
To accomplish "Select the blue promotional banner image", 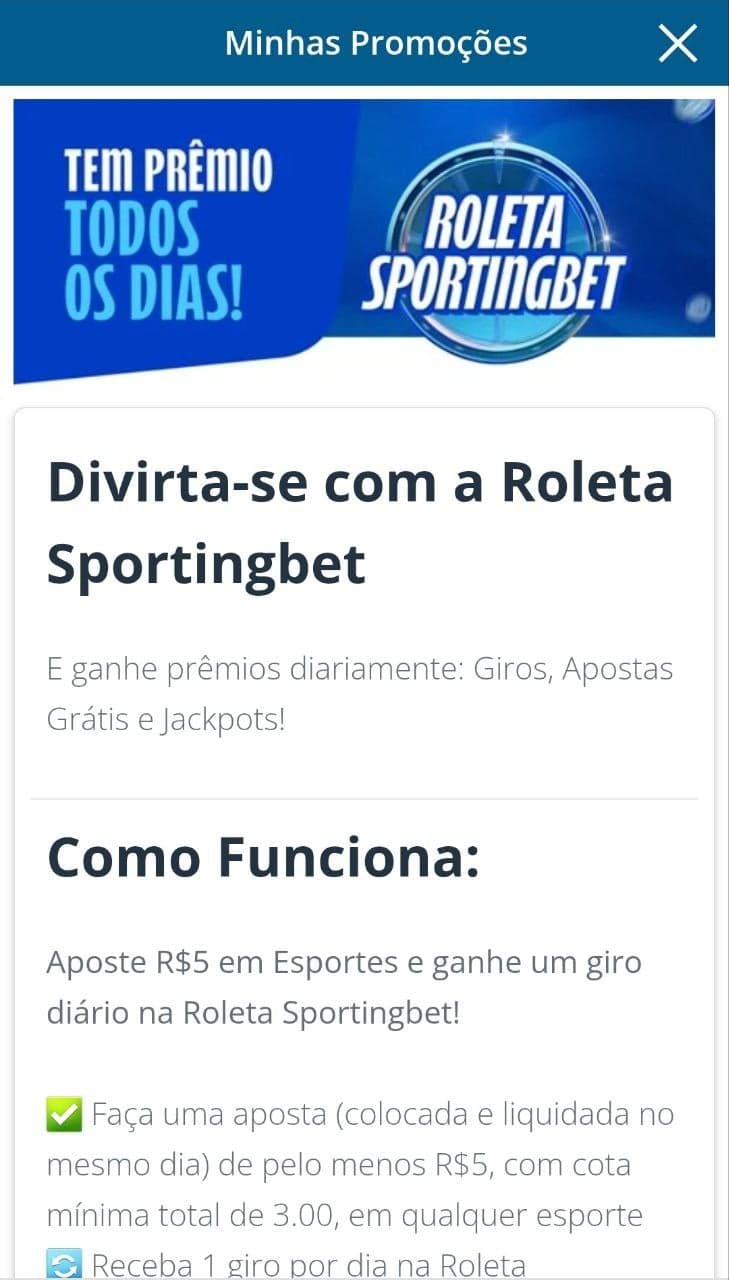I will coord(364,240).
